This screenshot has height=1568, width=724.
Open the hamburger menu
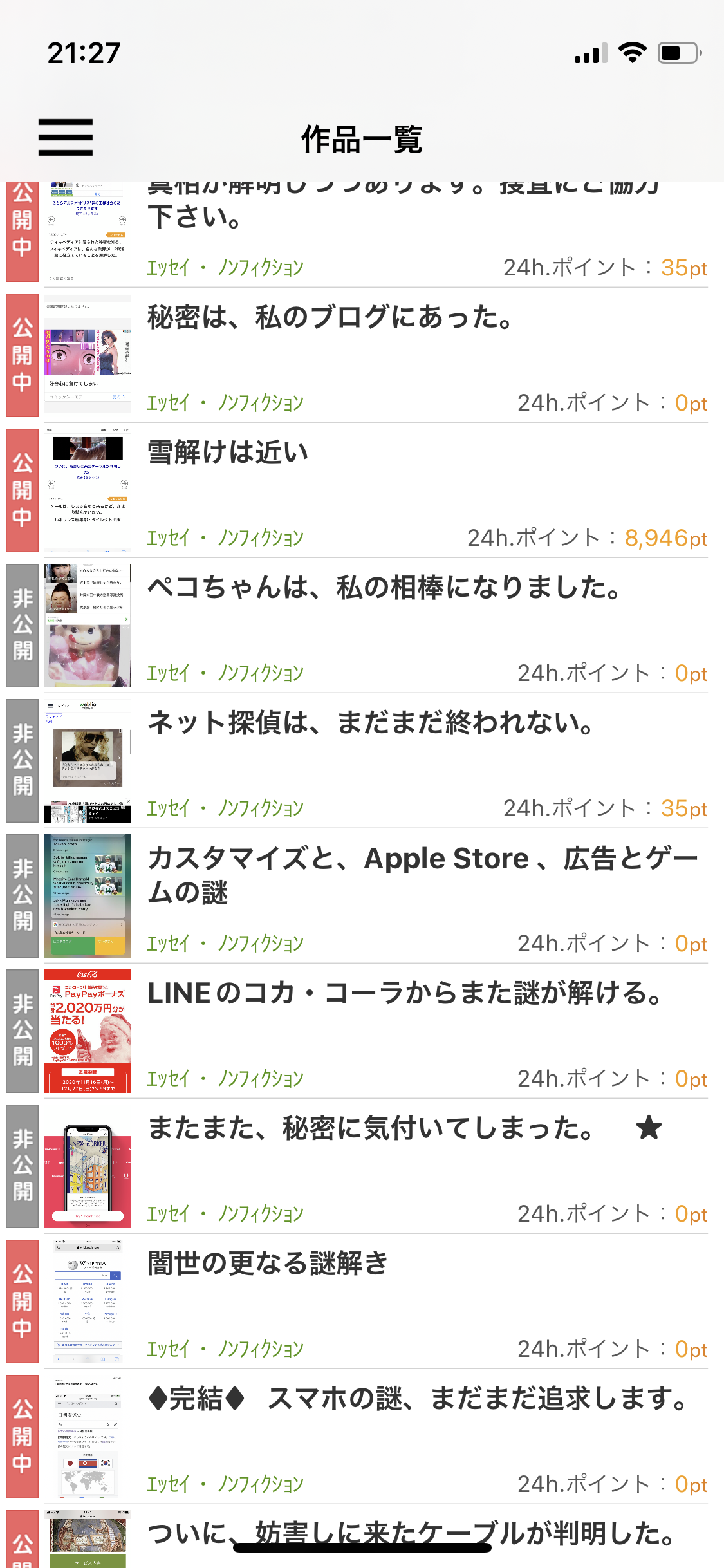coord(65,137)
